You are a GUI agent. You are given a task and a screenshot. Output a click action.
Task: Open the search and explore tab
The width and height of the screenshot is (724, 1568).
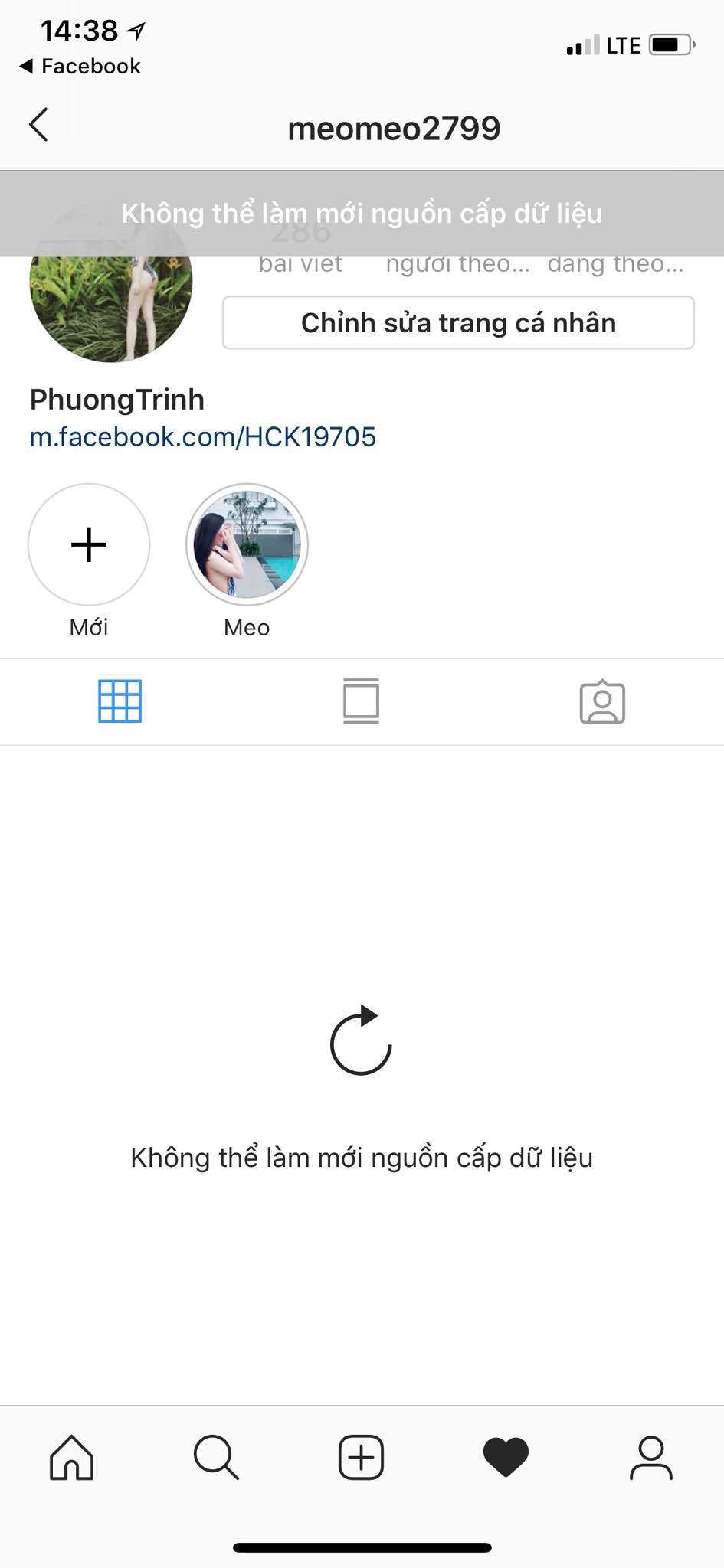(216, 1456)
